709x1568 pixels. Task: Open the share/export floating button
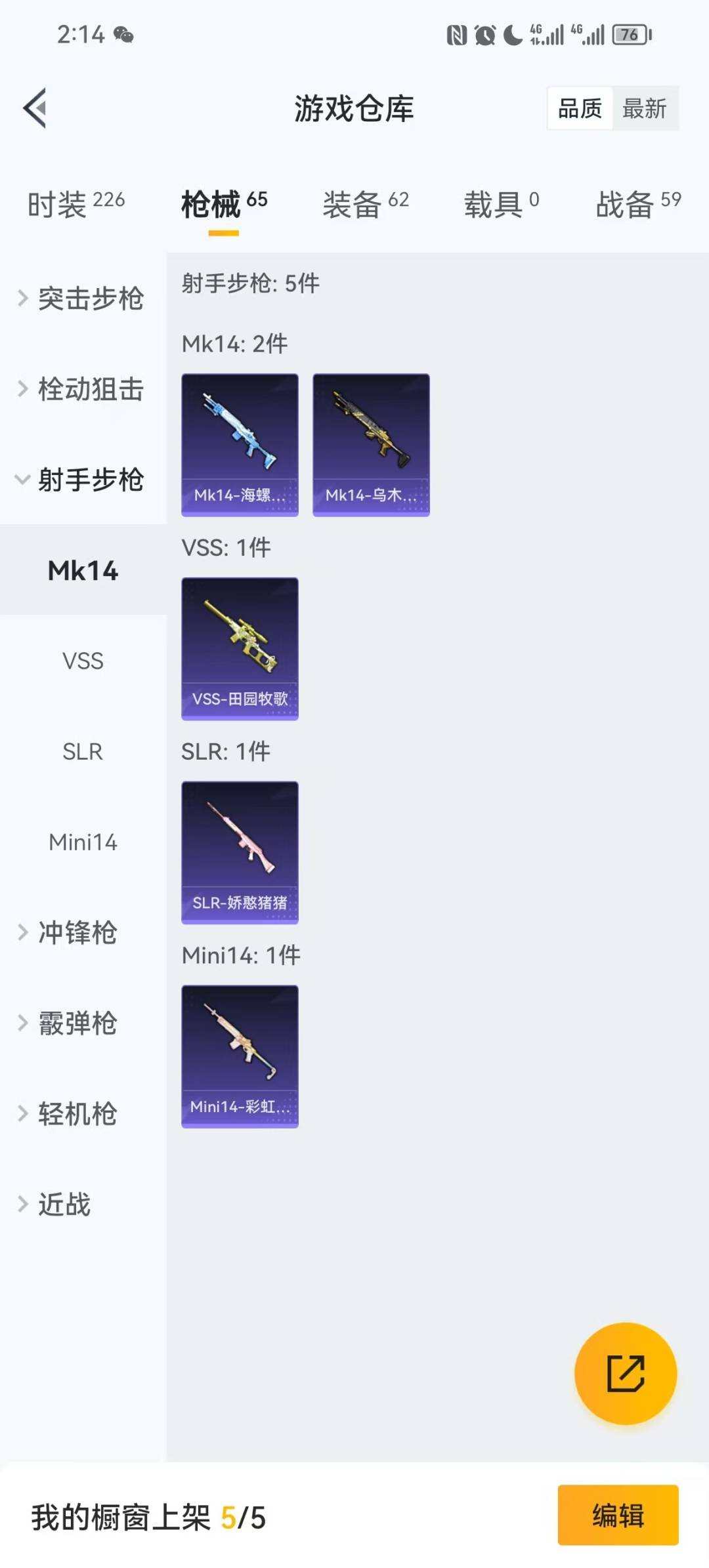pyautogui.click(x=625, y=1373)
